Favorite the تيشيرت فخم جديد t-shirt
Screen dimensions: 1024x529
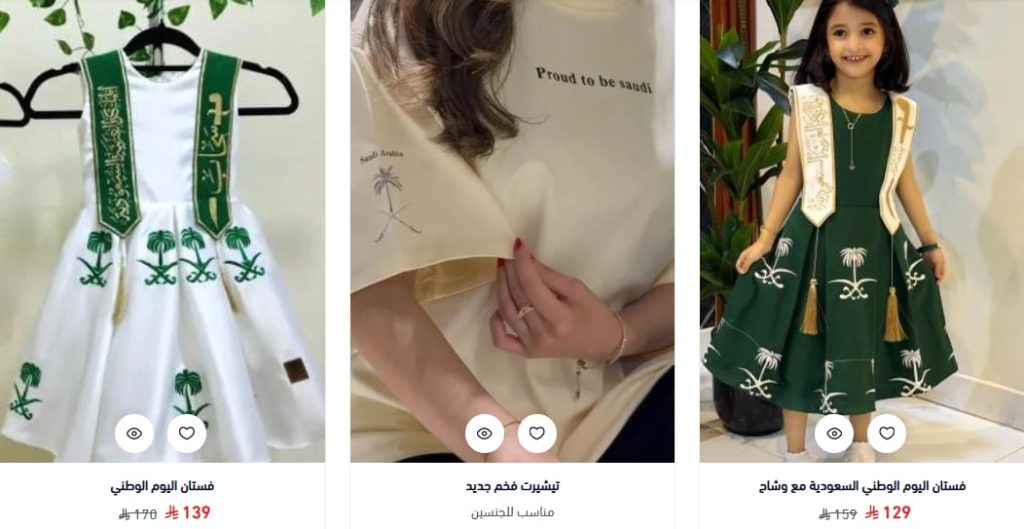point(537,433)
